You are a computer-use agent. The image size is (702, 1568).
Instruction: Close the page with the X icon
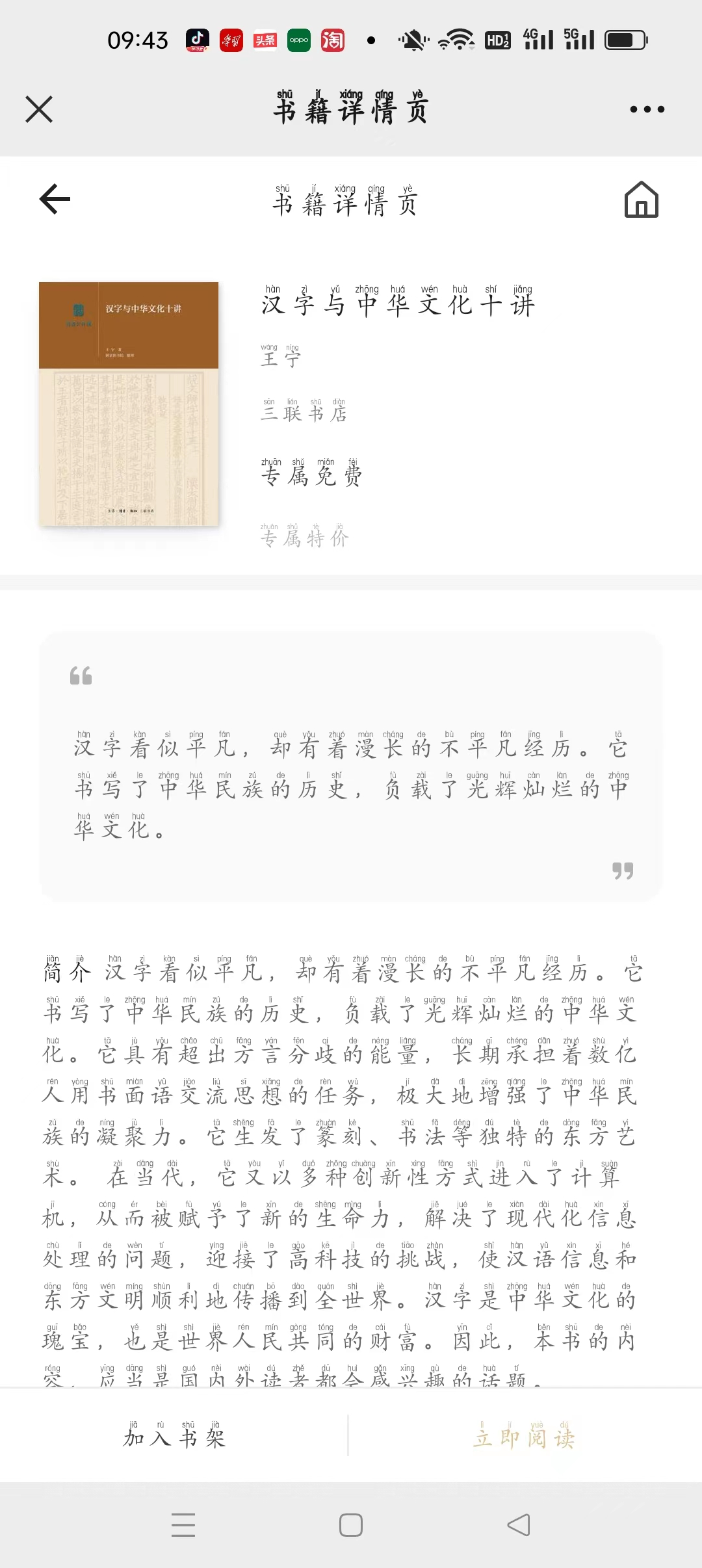(x=39, y=109)
